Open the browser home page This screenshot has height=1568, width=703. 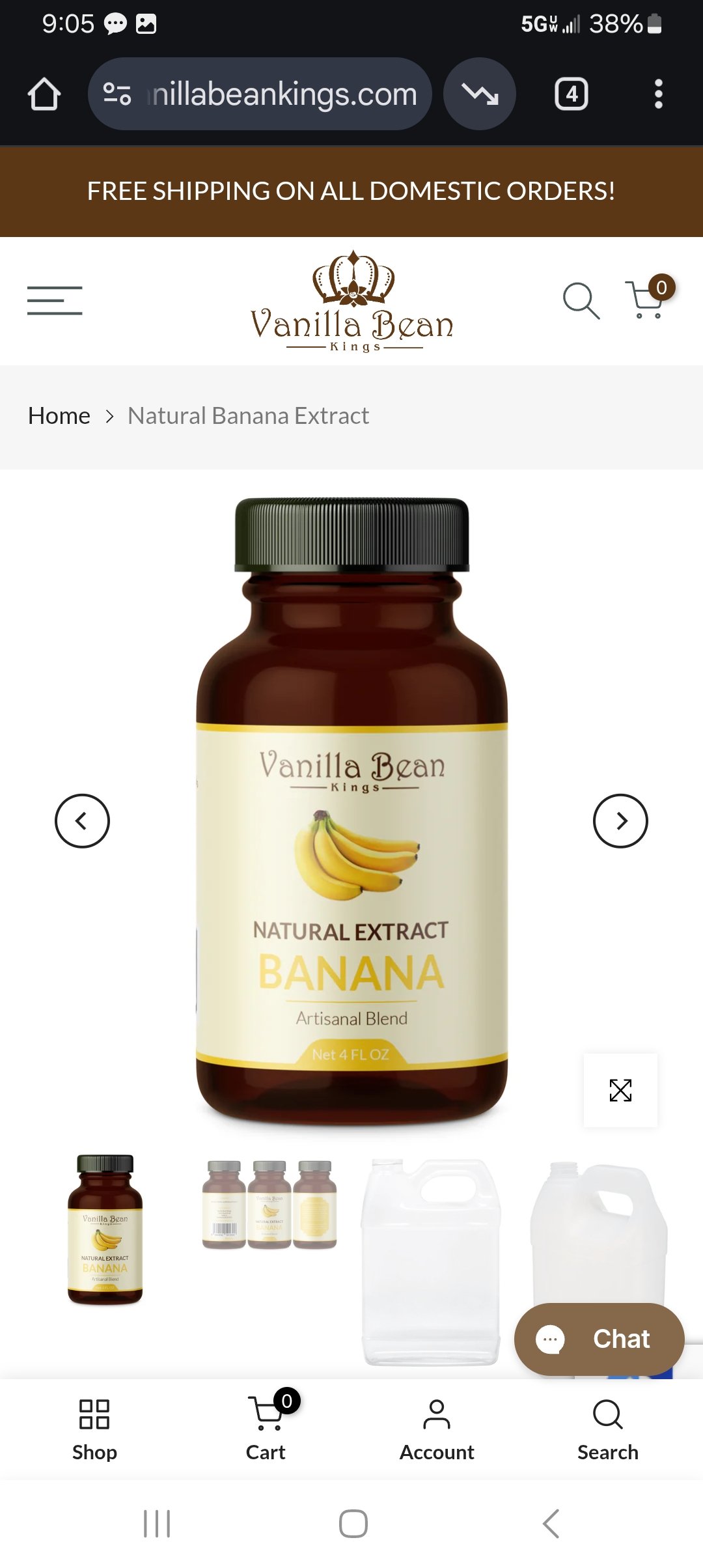[x=44, y=94]
